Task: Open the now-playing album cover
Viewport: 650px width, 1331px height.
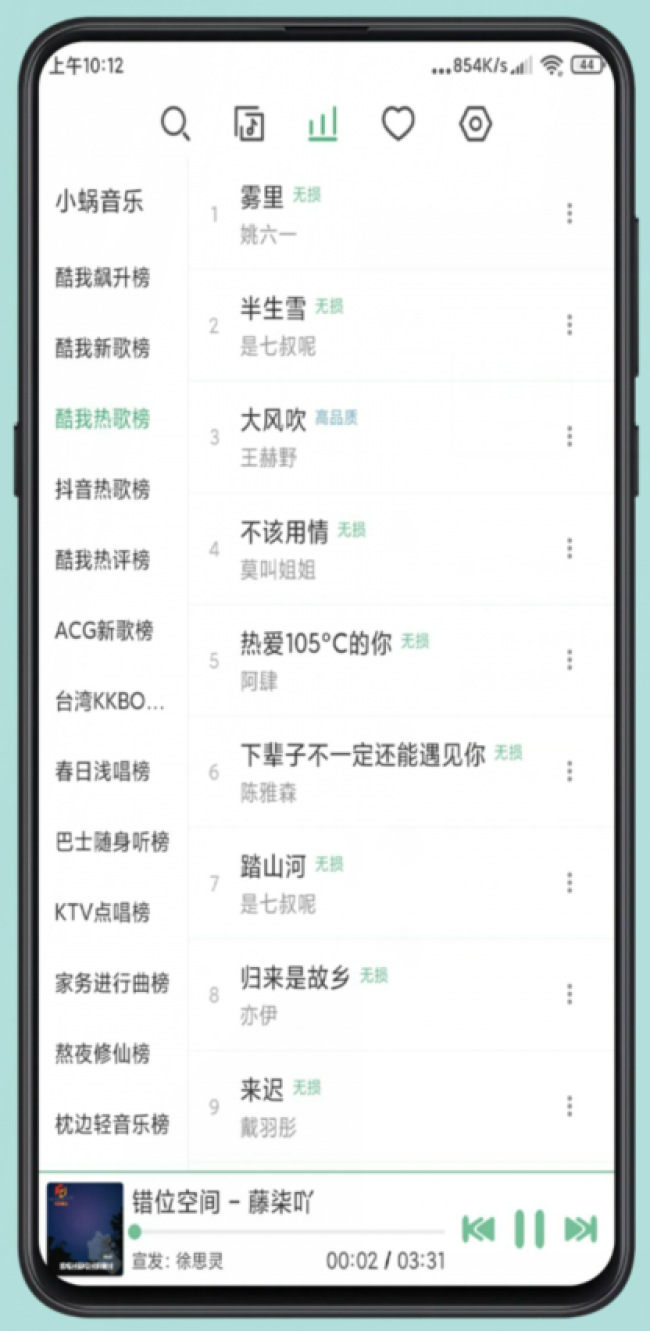Action: tap(85, 1229)
